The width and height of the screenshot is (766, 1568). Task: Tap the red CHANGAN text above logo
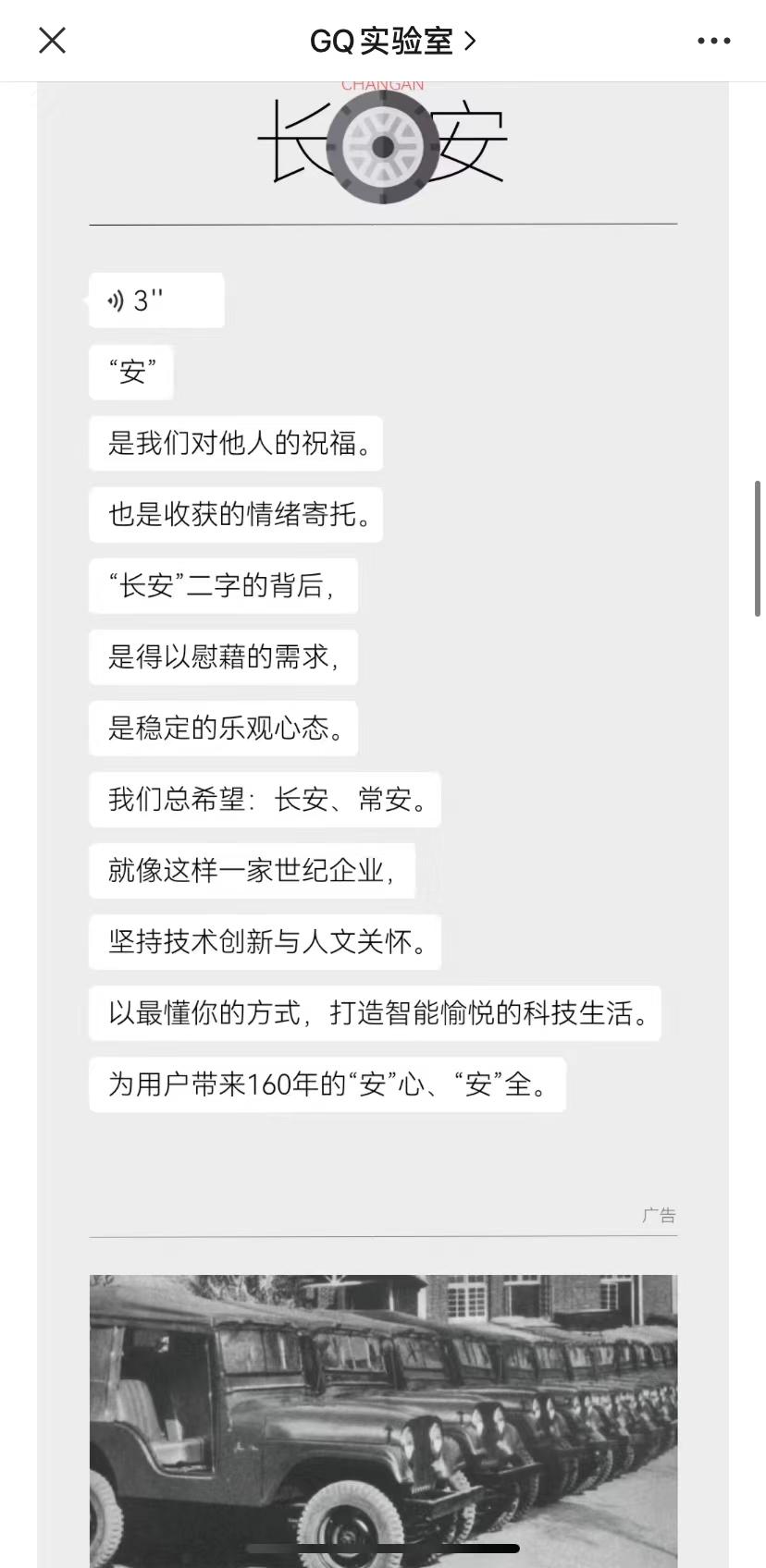pyautogui.click(x=382, y=84)
